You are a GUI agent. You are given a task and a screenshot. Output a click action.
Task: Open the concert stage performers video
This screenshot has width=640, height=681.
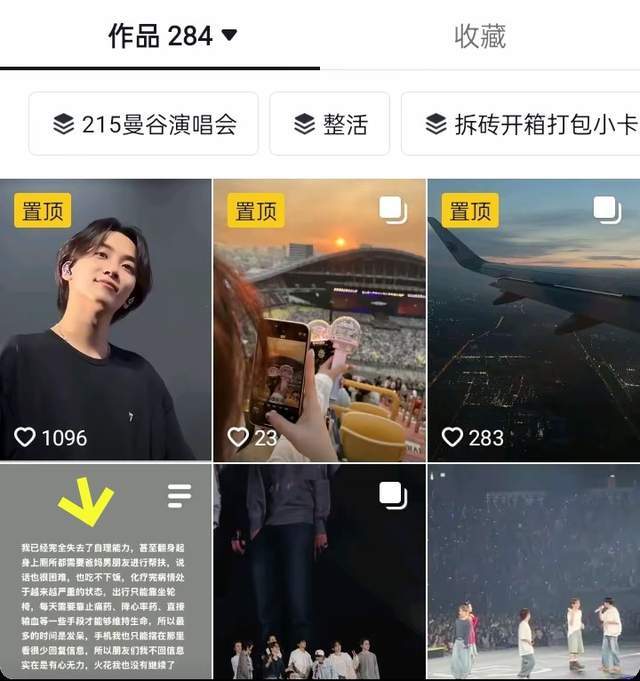[533, 572]
